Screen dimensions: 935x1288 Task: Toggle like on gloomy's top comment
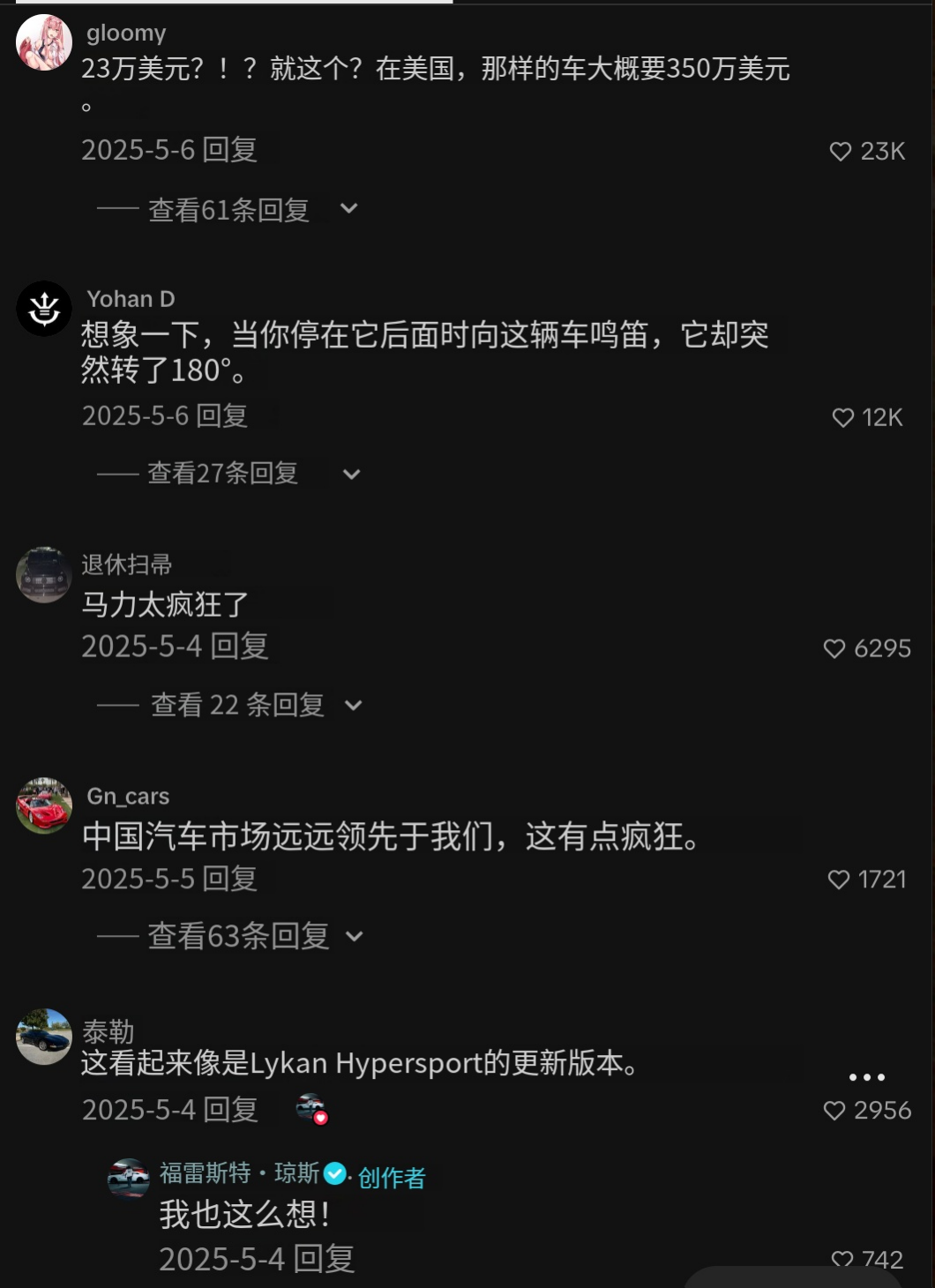tap(841, 151)
